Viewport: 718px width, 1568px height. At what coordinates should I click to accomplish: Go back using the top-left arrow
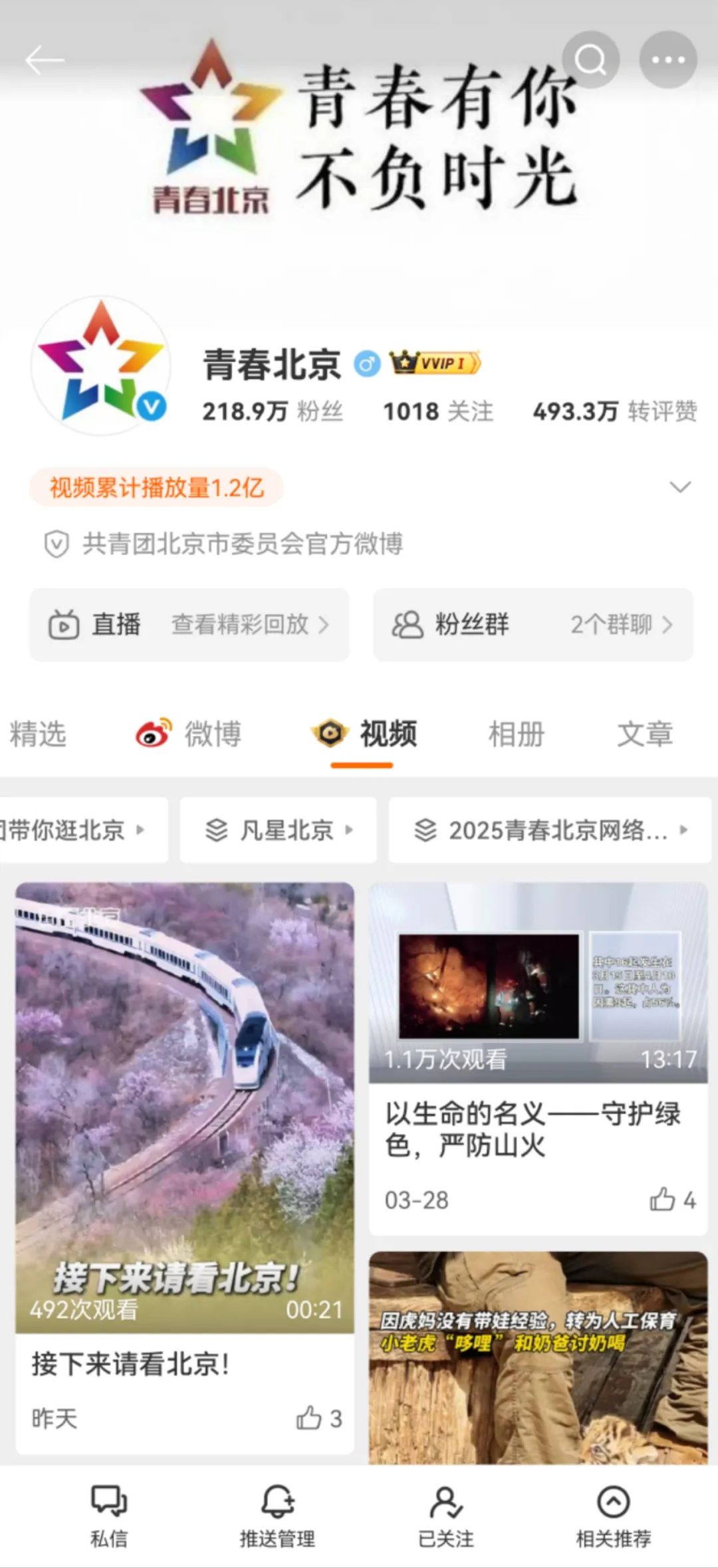click(x=44, y=60)
